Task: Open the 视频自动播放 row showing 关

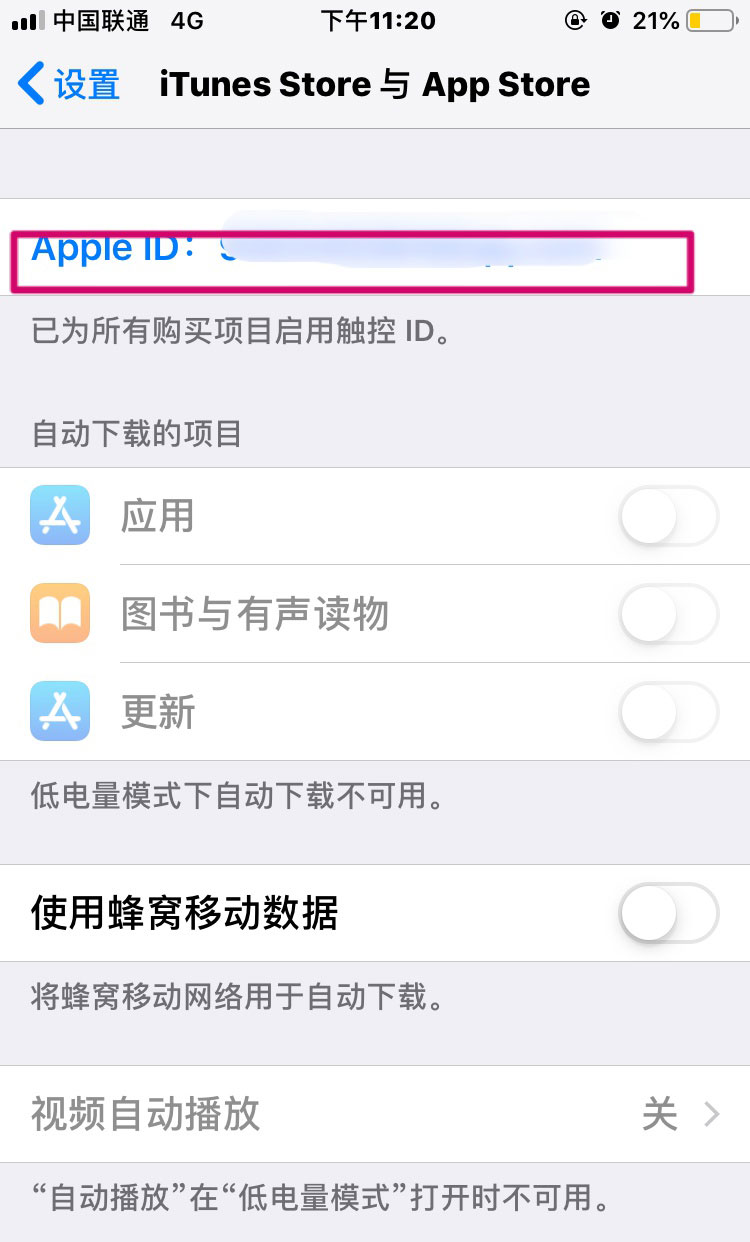Action: coord(375,1114)
